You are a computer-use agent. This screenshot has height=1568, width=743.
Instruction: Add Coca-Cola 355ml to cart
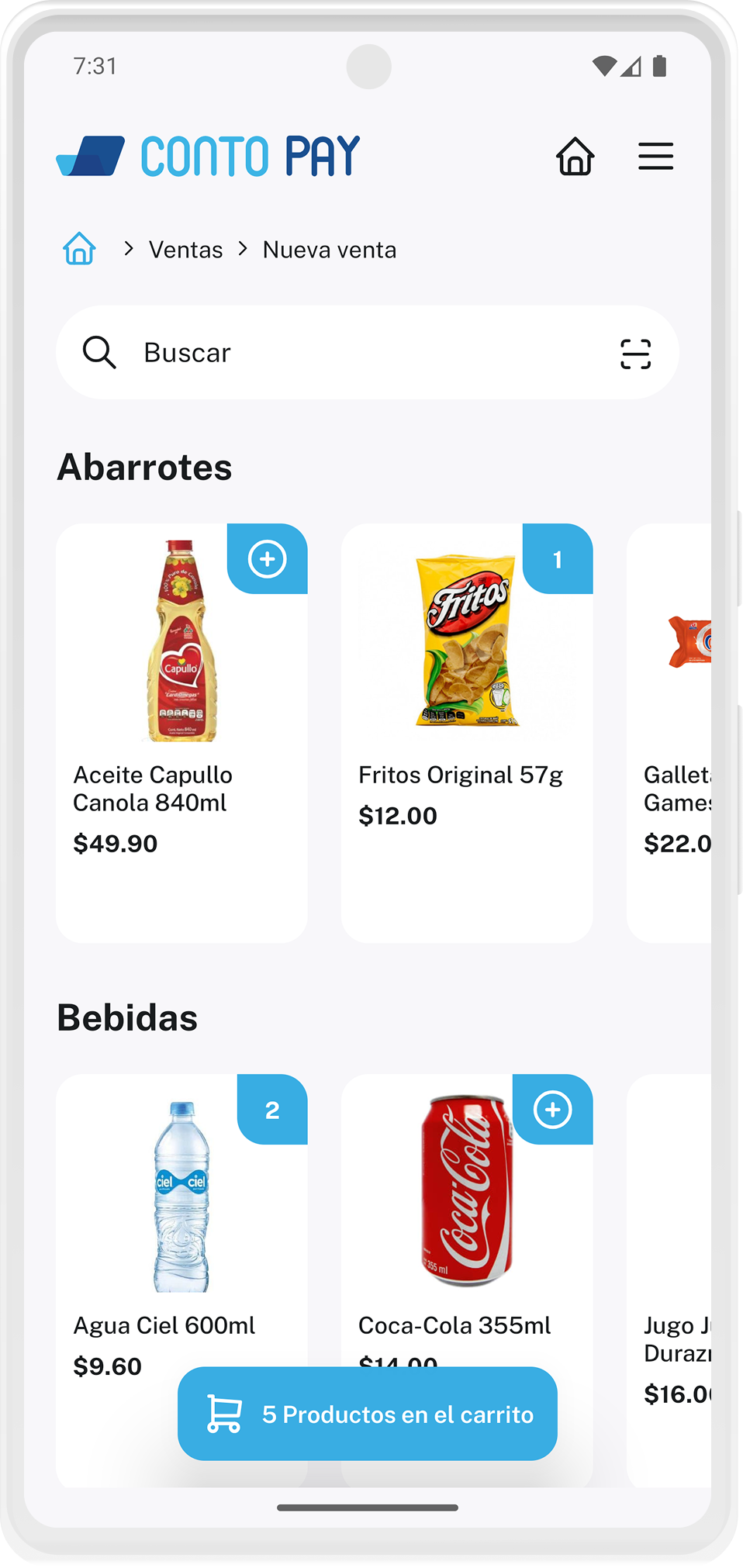pyautogui.click(x=553, y=1110)
